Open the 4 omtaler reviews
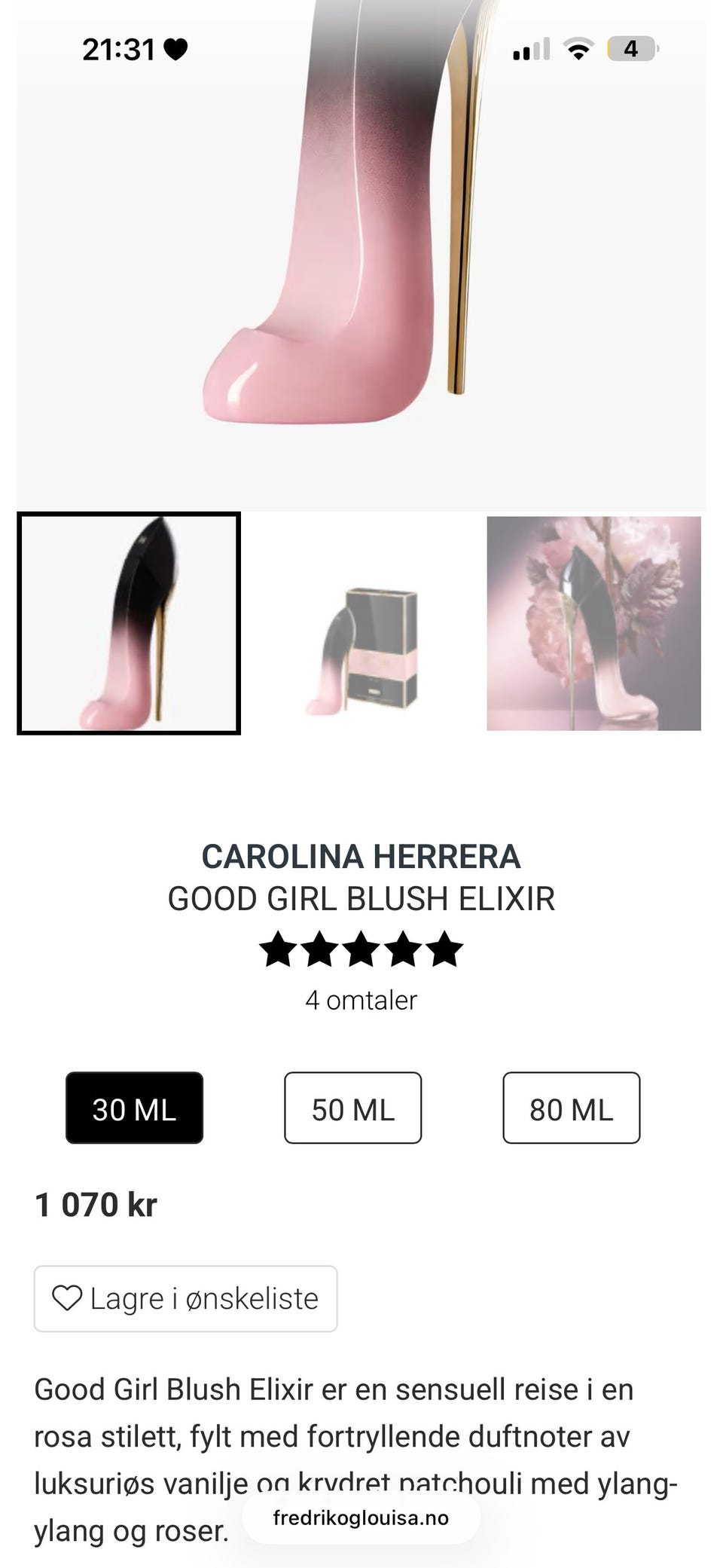This screenshot has height=1568, width=723. [361, 1000]
